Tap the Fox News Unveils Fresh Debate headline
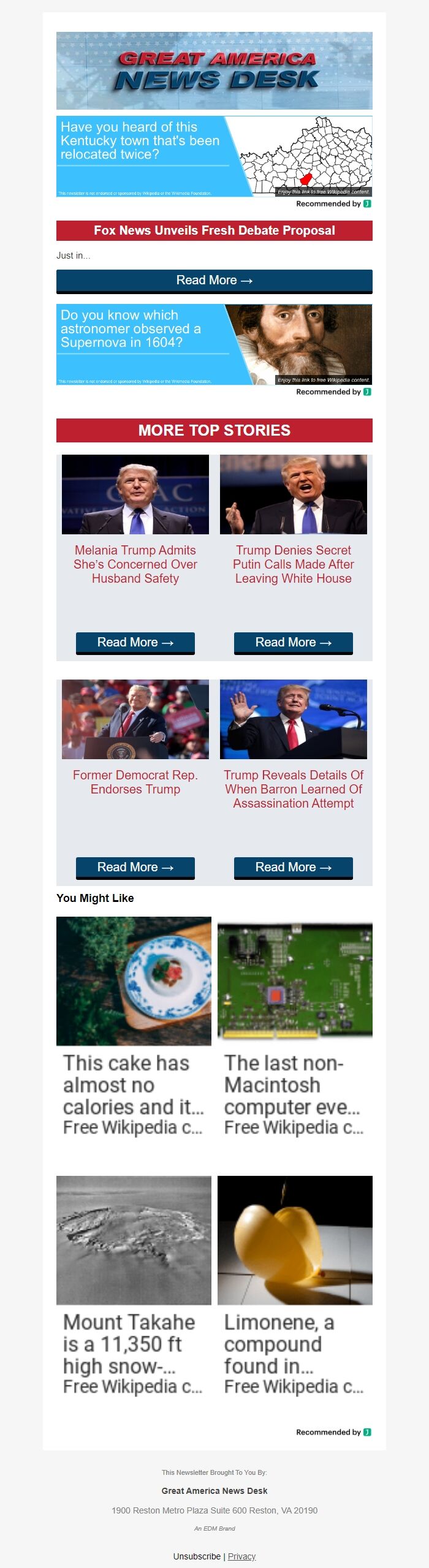This screenshot has height=1568, width=429. [214, 230]
